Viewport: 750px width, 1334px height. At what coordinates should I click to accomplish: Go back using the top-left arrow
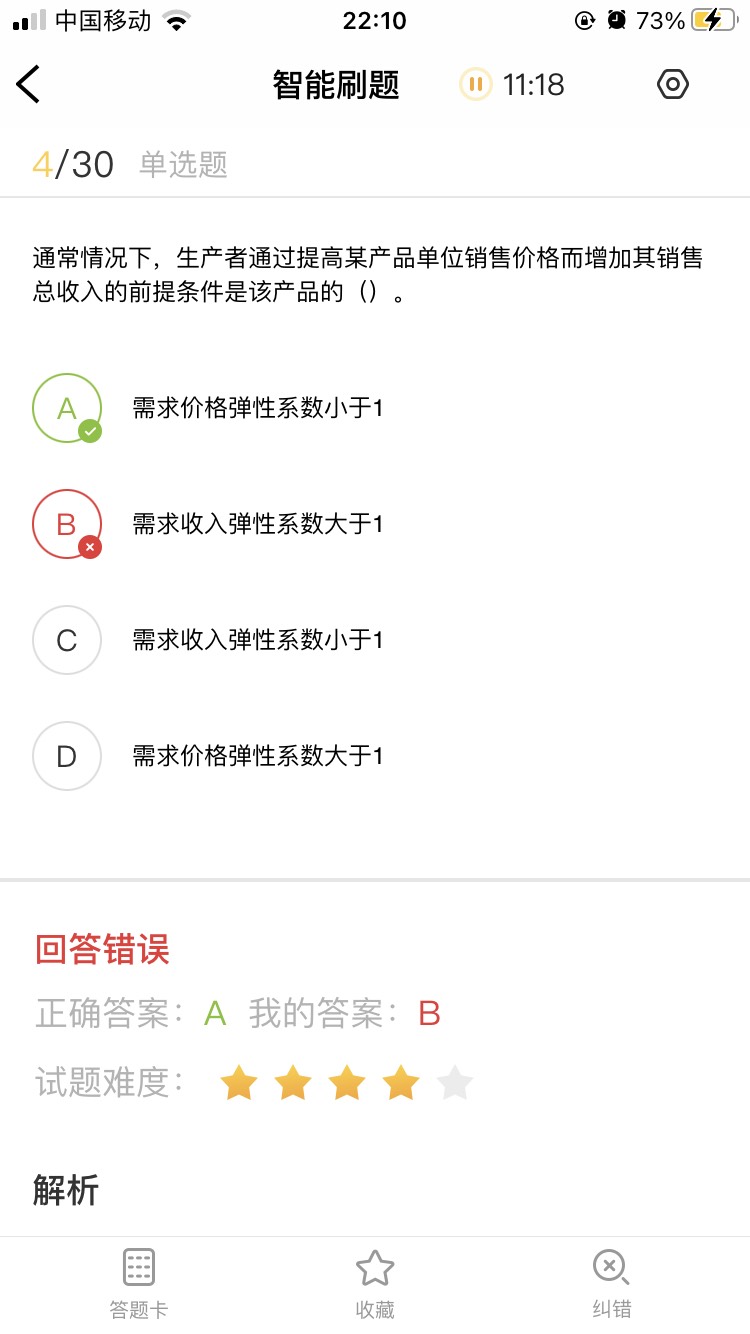[28, 84]
